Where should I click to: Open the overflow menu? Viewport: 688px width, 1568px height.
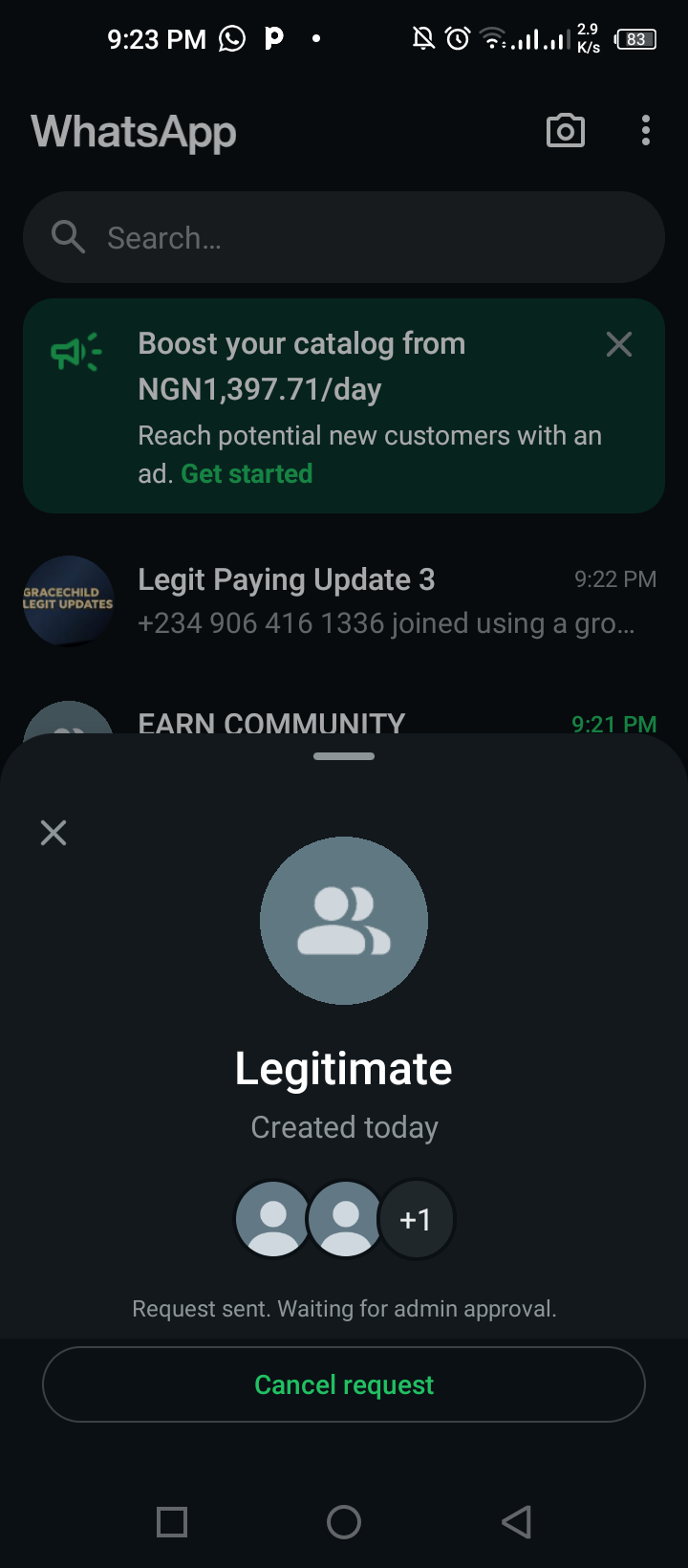coord(646,131)
